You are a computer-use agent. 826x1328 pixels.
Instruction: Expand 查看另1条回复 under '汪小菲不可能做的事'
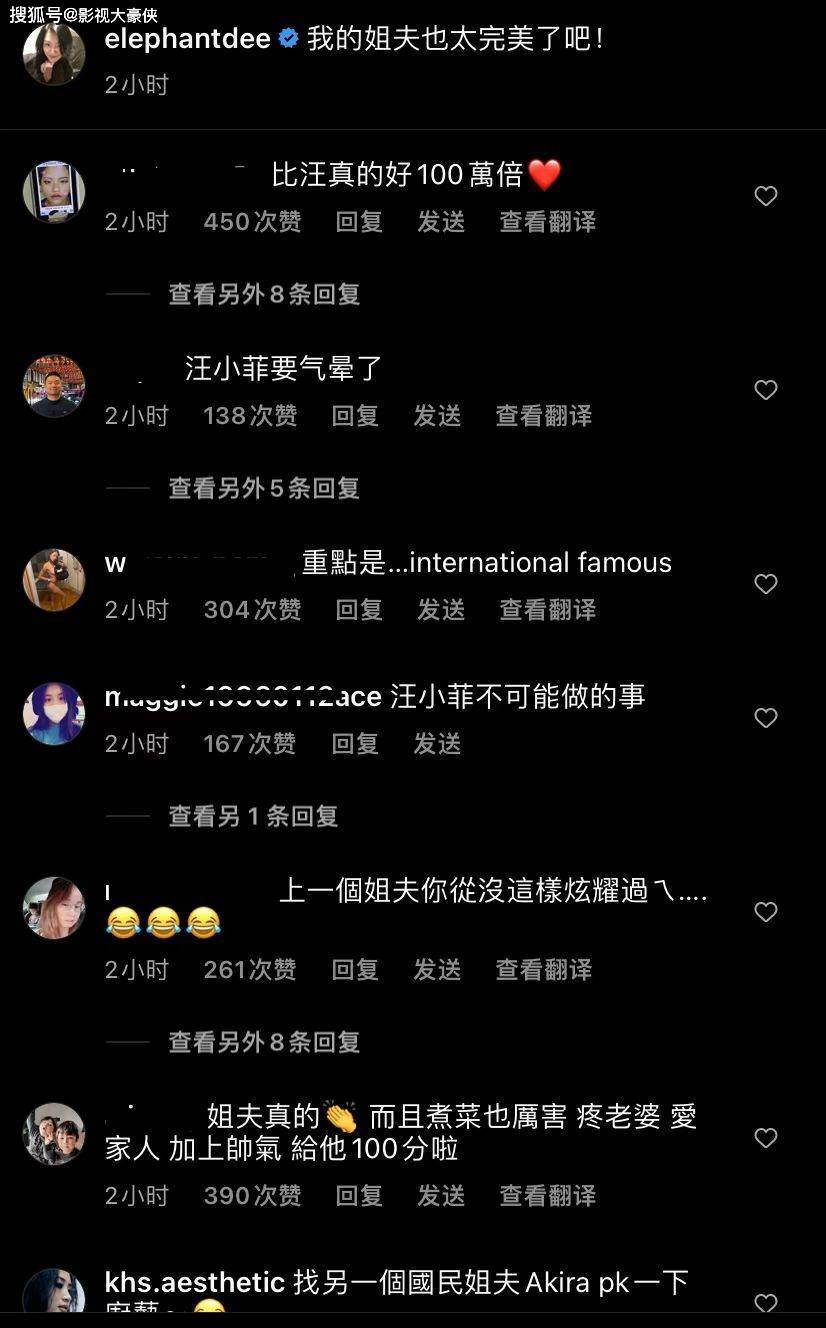click(x=253, y=816)
